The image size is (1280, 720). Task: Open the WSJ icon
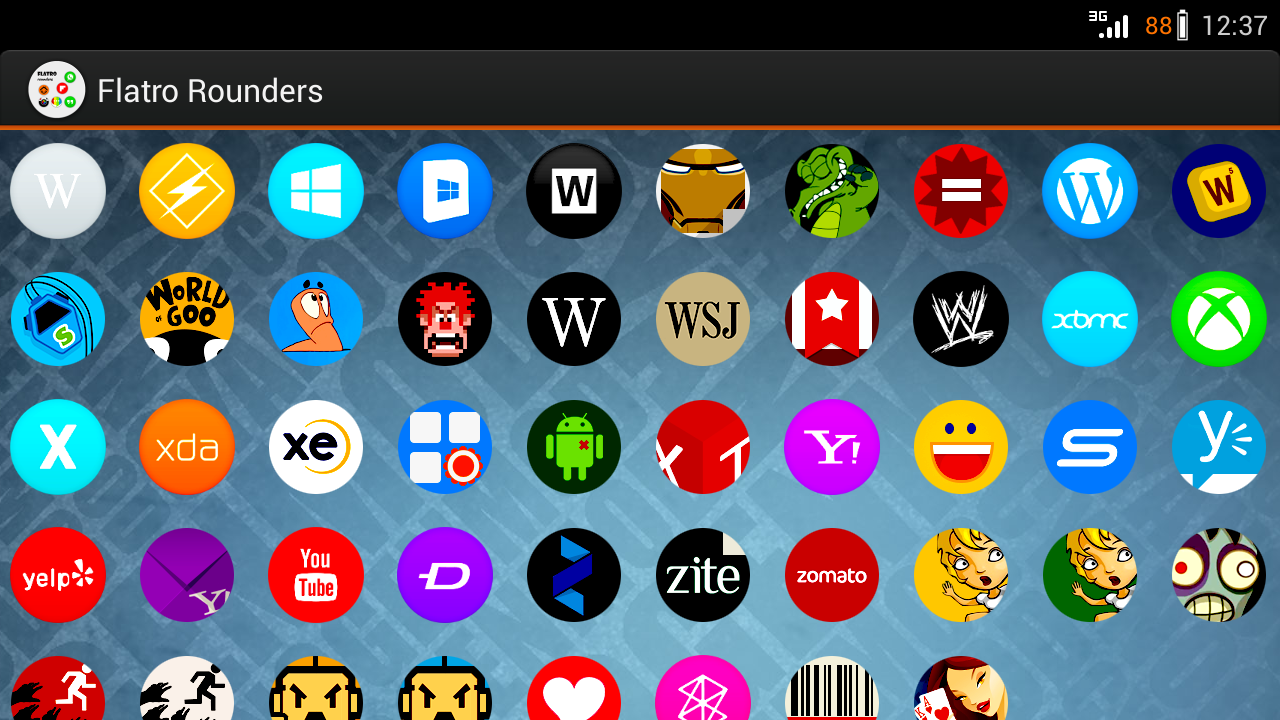(x=703, y=319)
